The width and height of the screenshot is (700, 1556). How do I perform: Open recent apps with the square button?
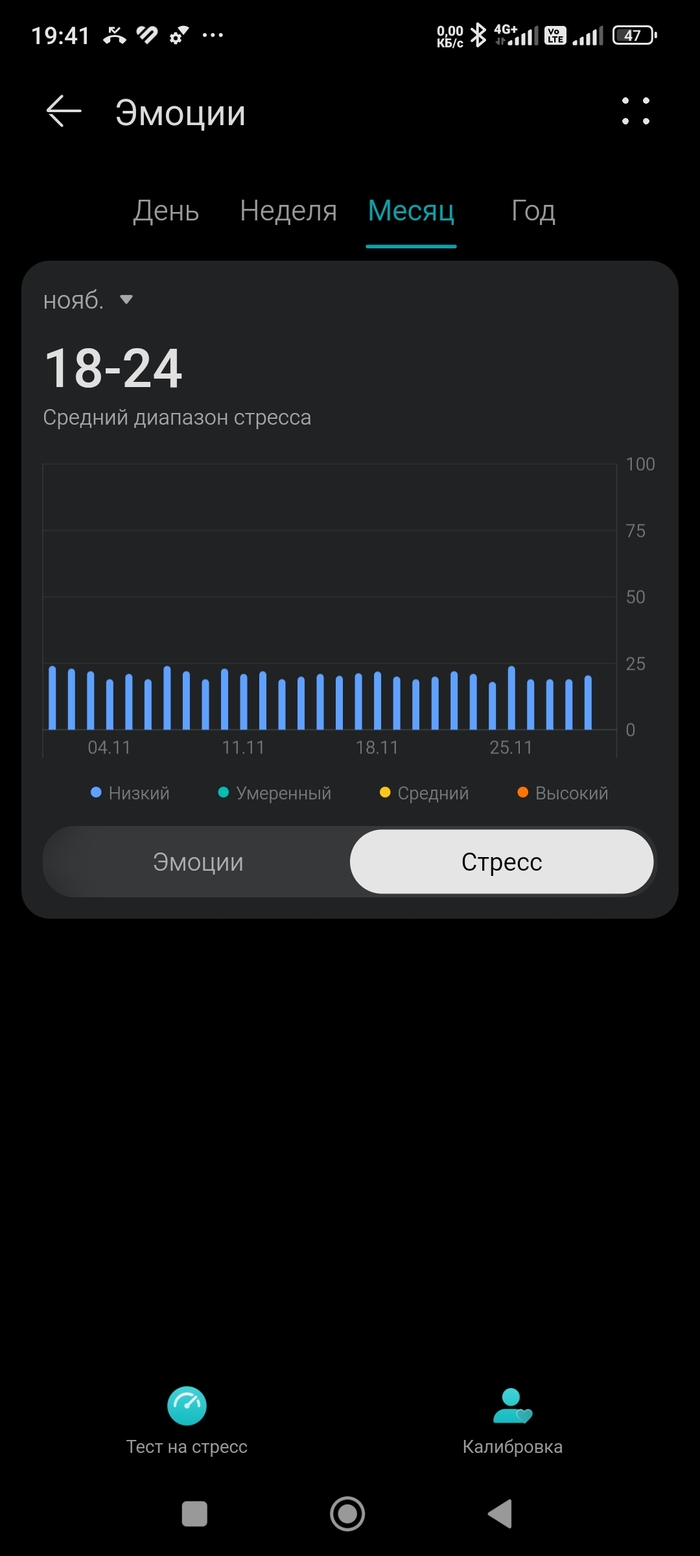click(194, 1514)
